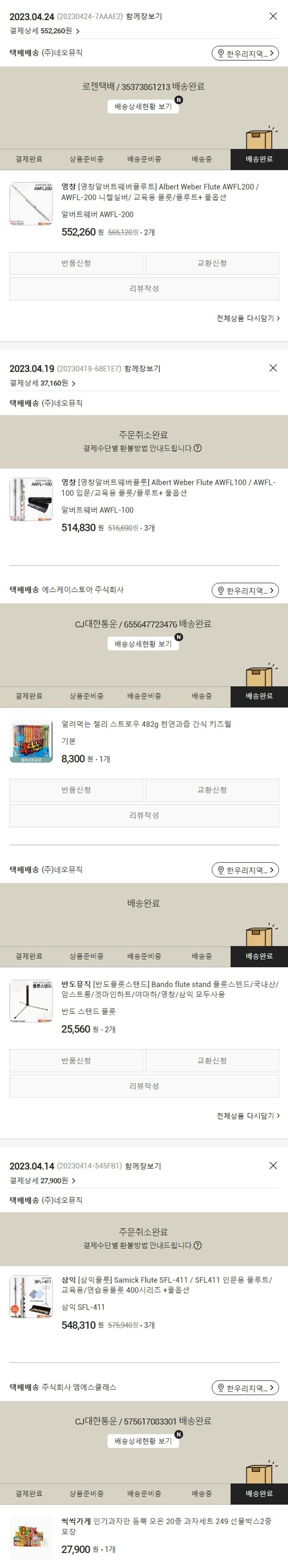Request 반품신청 for Albert Weber AWFL200 flute
Image resolution: width=288 pixels, height=1568 pixels.
tap(76, 263)
